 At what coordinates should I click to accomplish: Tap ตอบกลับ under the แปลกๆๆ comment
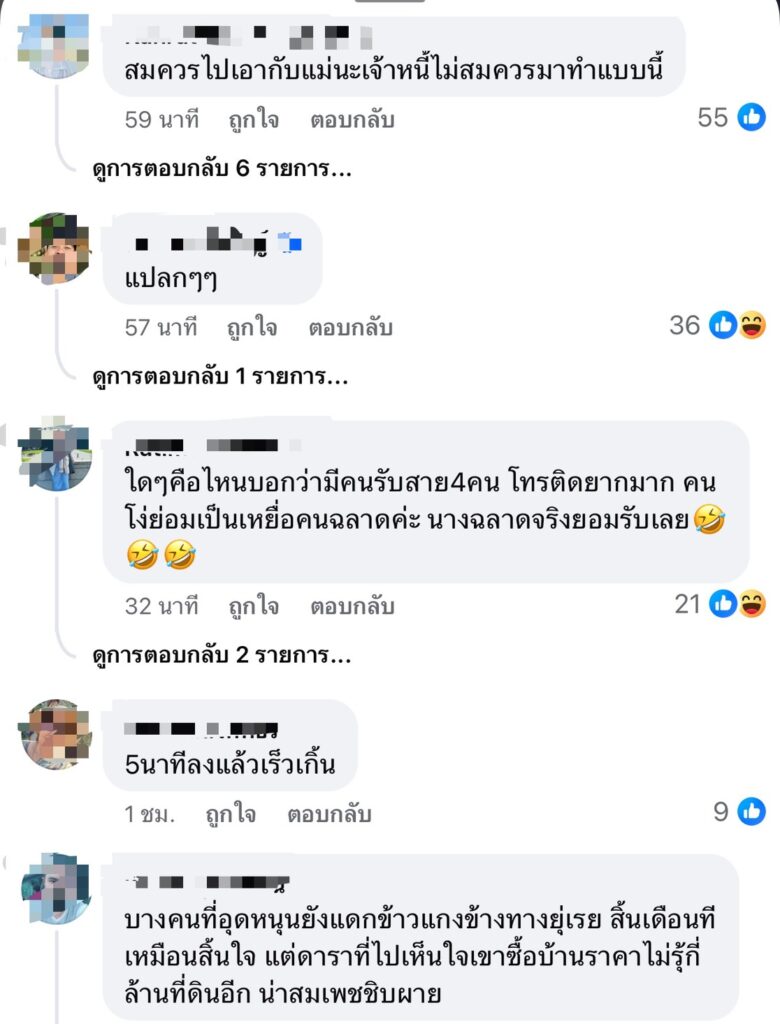[350, 327]
